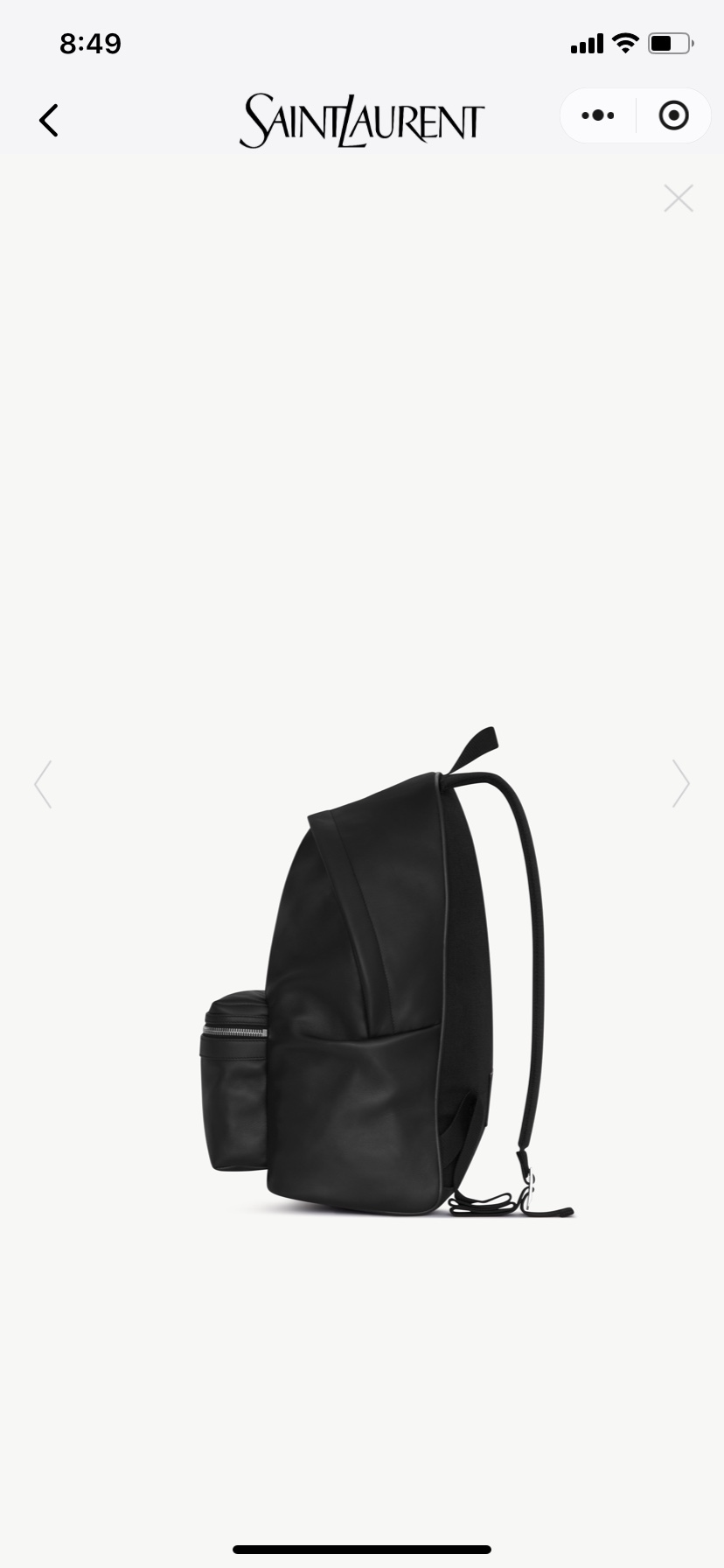Close the mini program with the target button
The width and height of the screenshot is (724, 1568).
coord(673,115)
